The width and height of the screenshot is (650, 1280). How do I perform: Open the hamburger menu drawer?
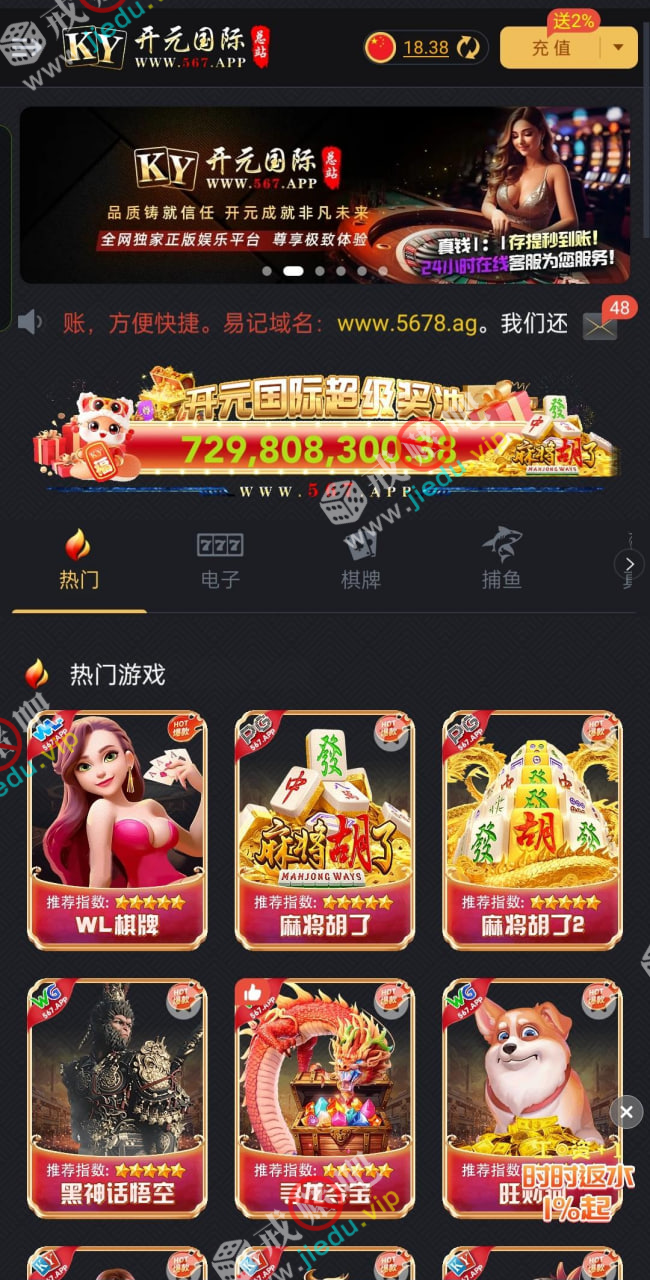(26, 46)
